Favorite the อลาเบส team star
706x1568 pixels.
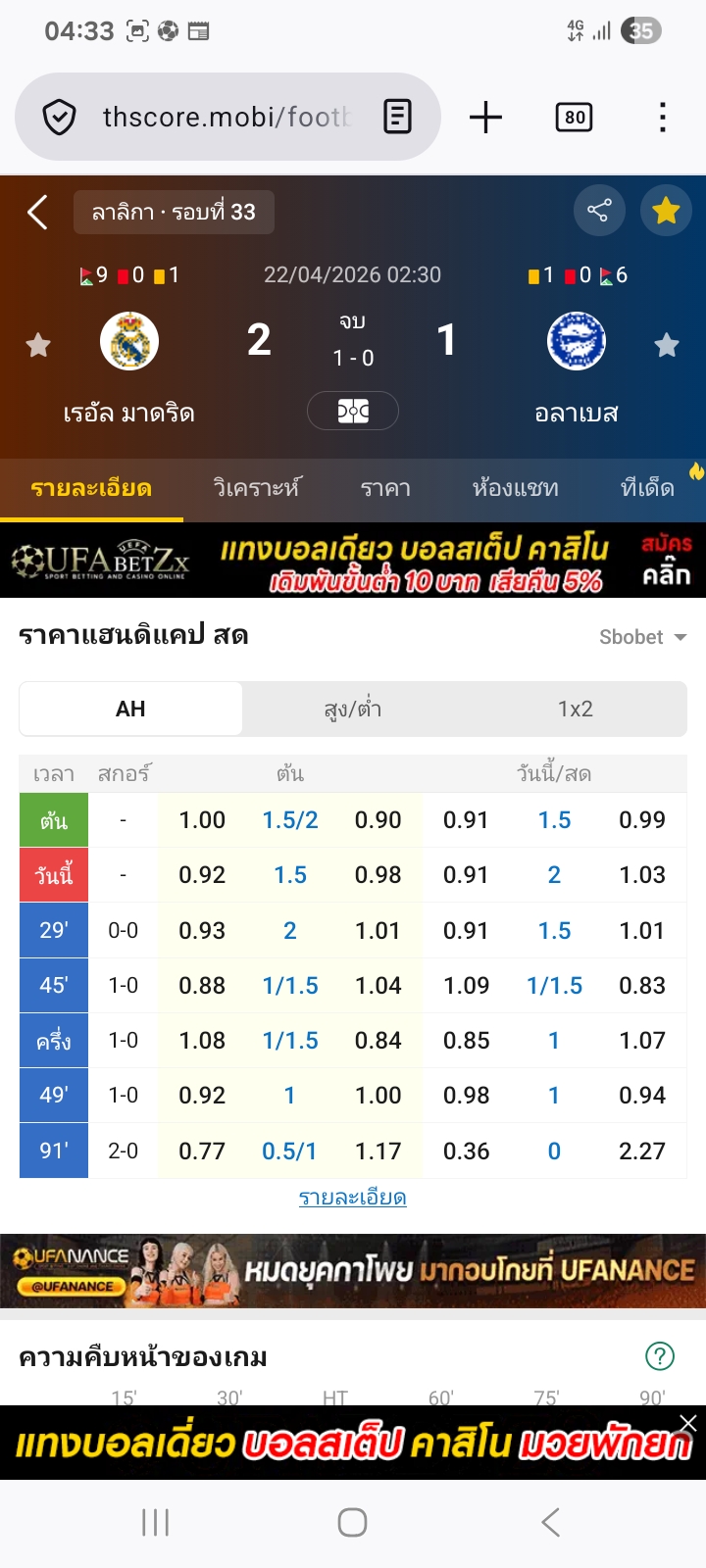coord(667,345)
